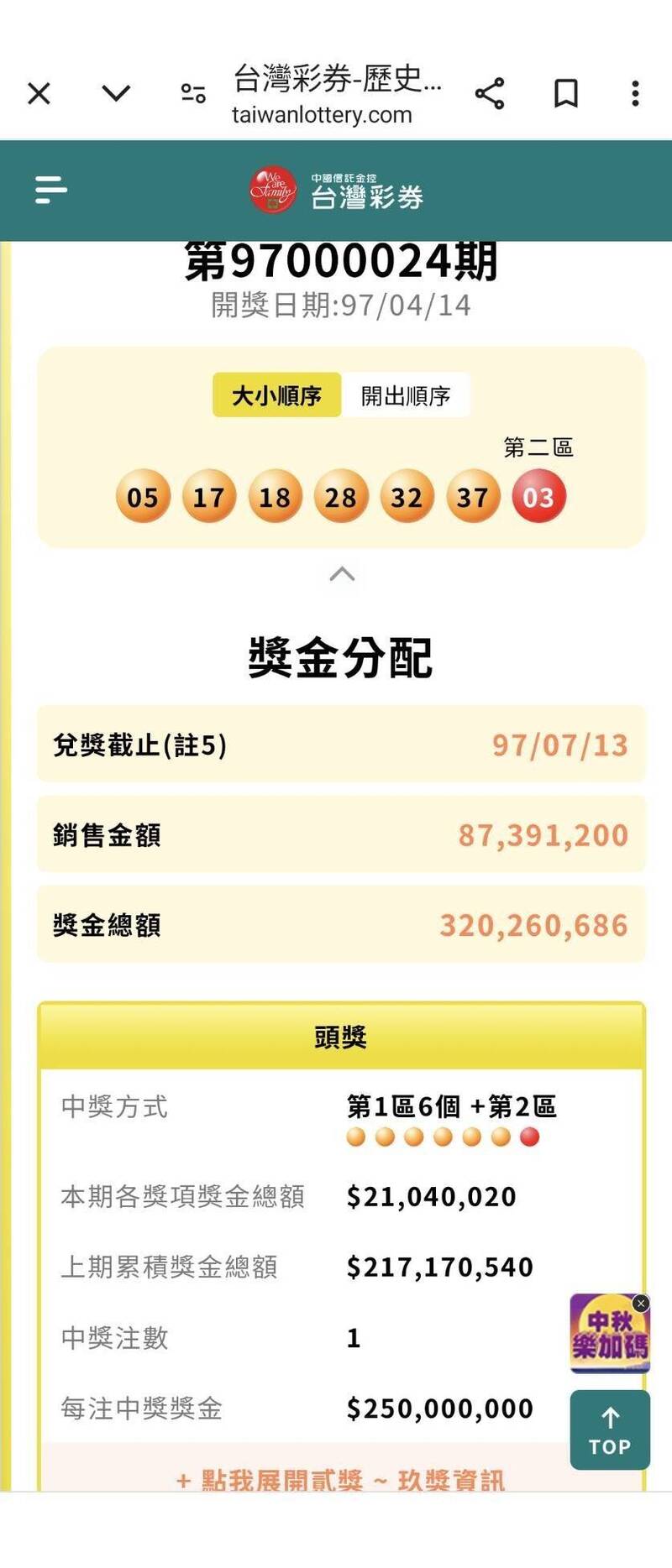Viewport: 672px width, 1568px height.
Task: Tap the Taiwan Lottery logo
Action: [x=336, y=190]
